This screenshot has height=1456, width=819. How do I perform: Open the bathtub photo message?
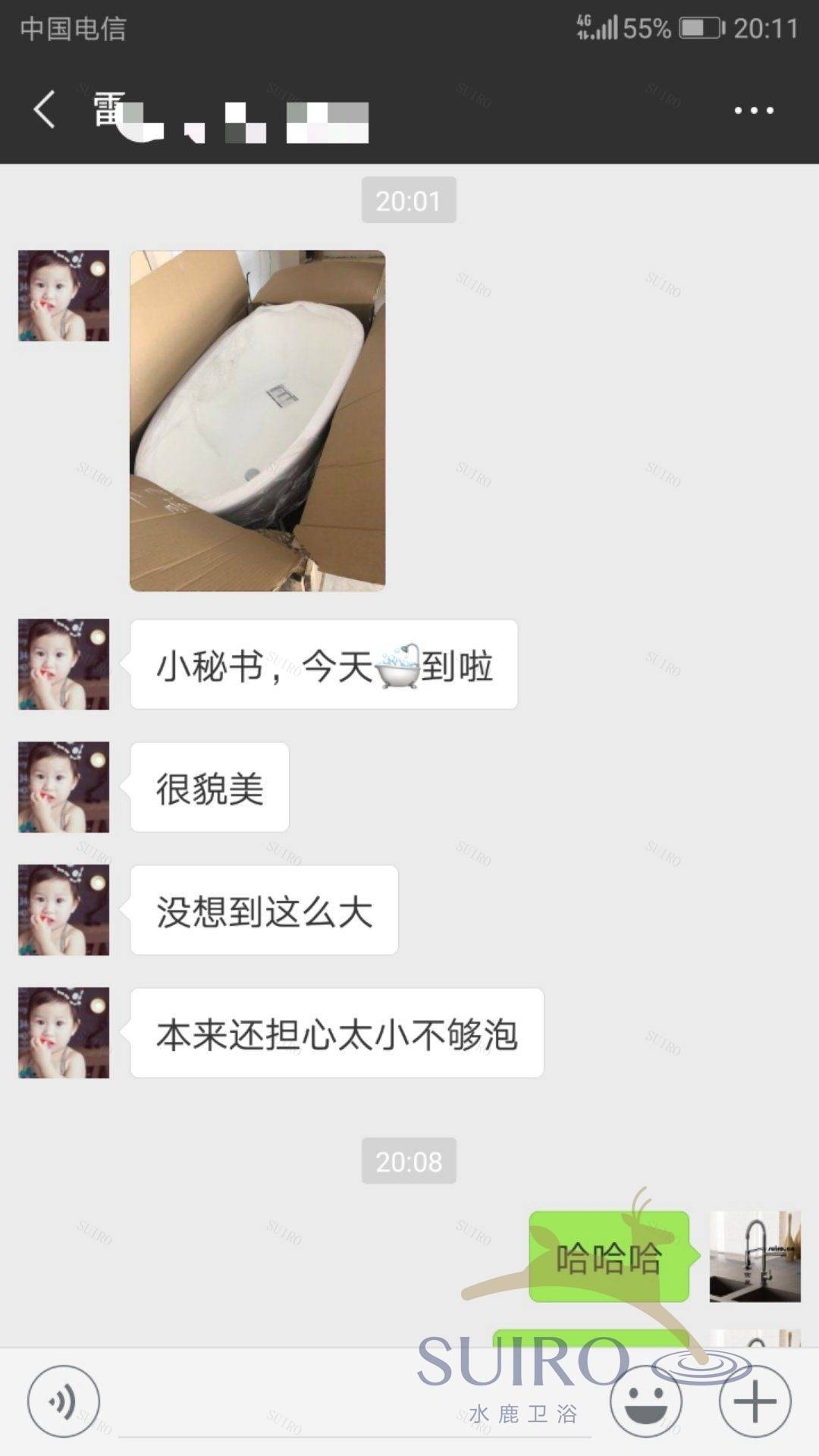click(258, 421)
